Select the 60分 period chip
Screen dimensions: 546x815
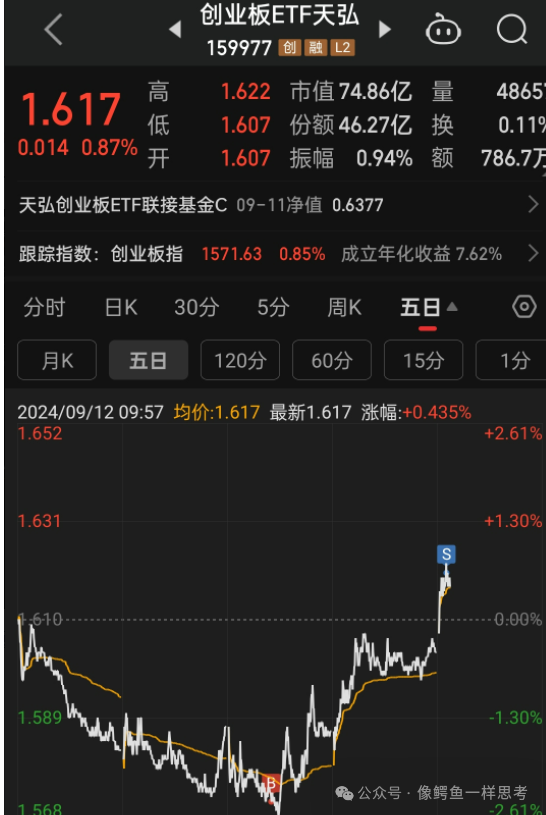(332, 360)
